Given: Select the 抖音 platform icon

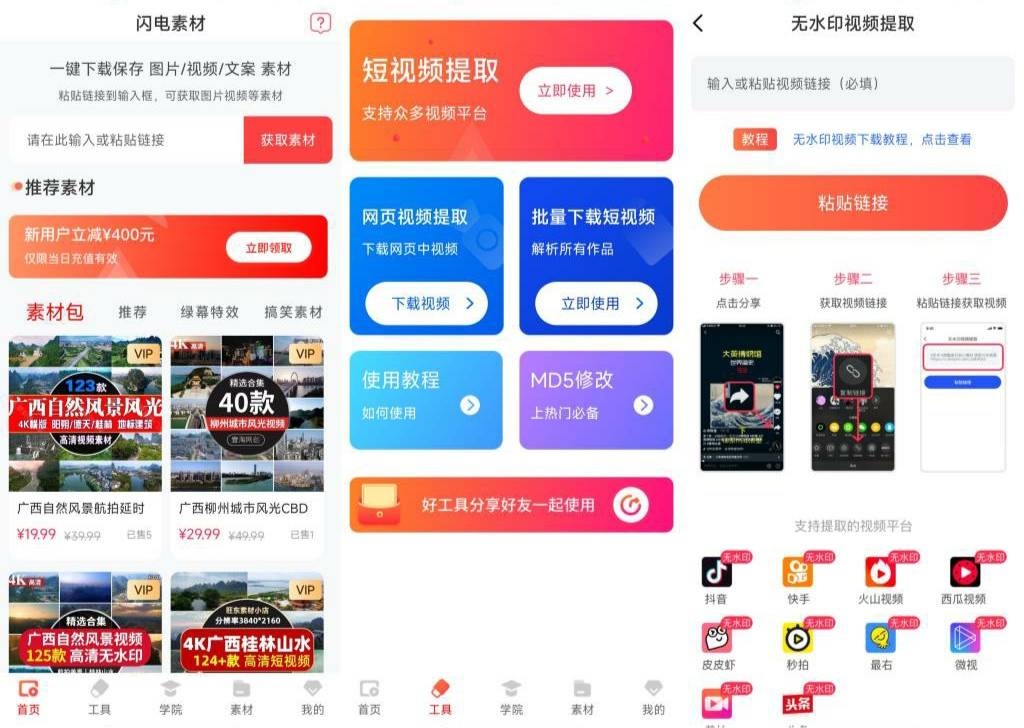Looking at the screenshot, I should tap(716, 573).
